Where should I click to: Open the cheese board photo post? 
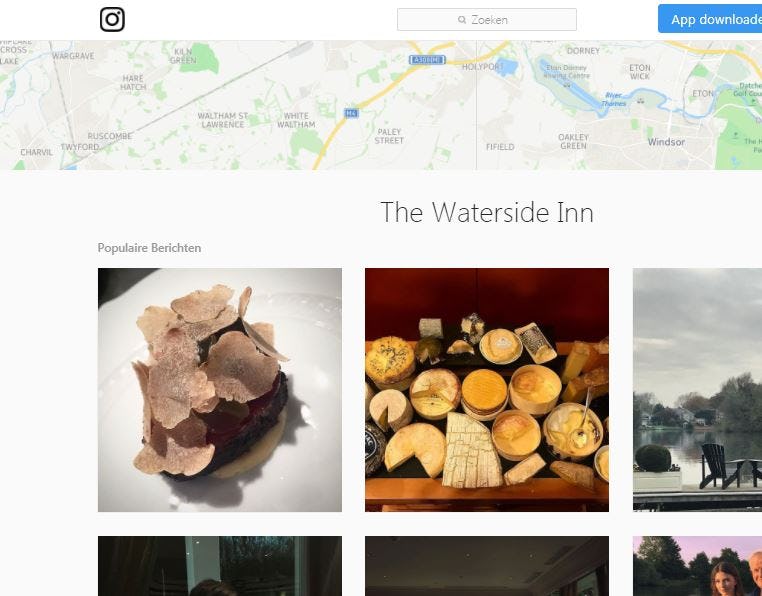487,390
